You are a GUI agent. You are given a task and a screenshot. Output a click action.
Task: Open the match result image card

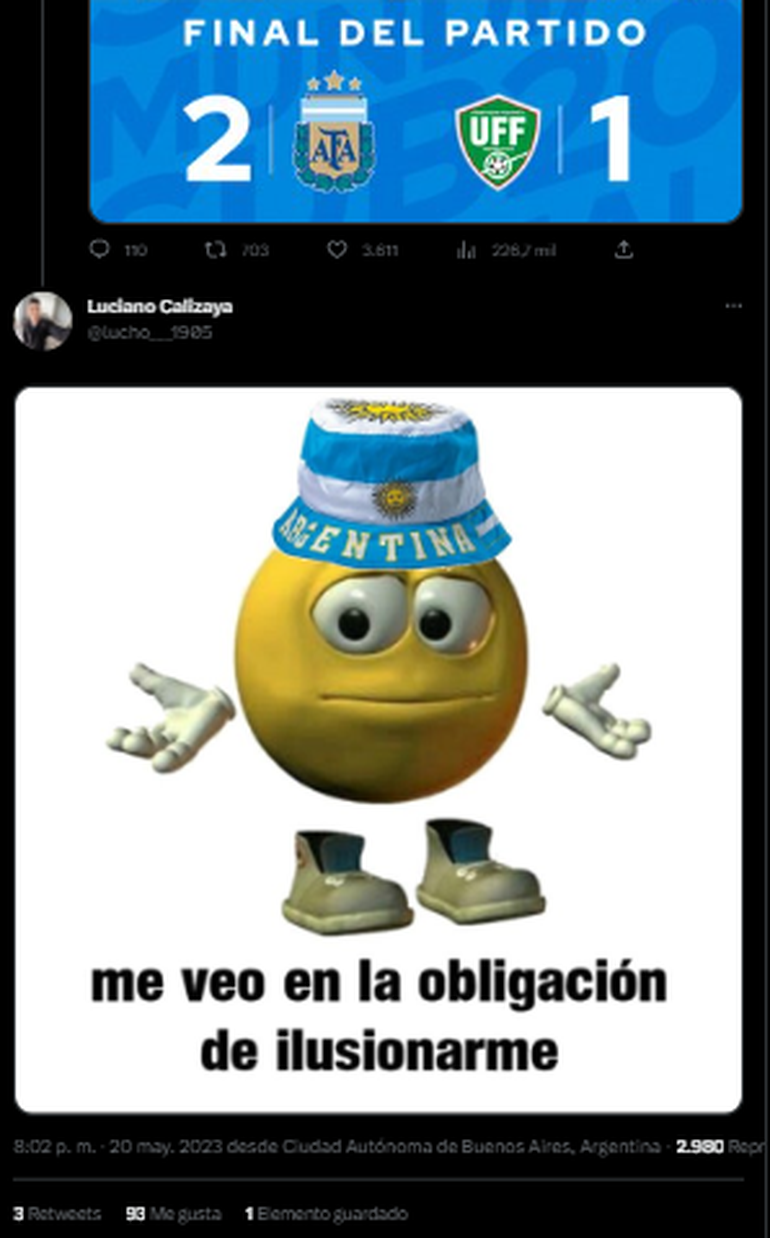click(x=416, y=110)
